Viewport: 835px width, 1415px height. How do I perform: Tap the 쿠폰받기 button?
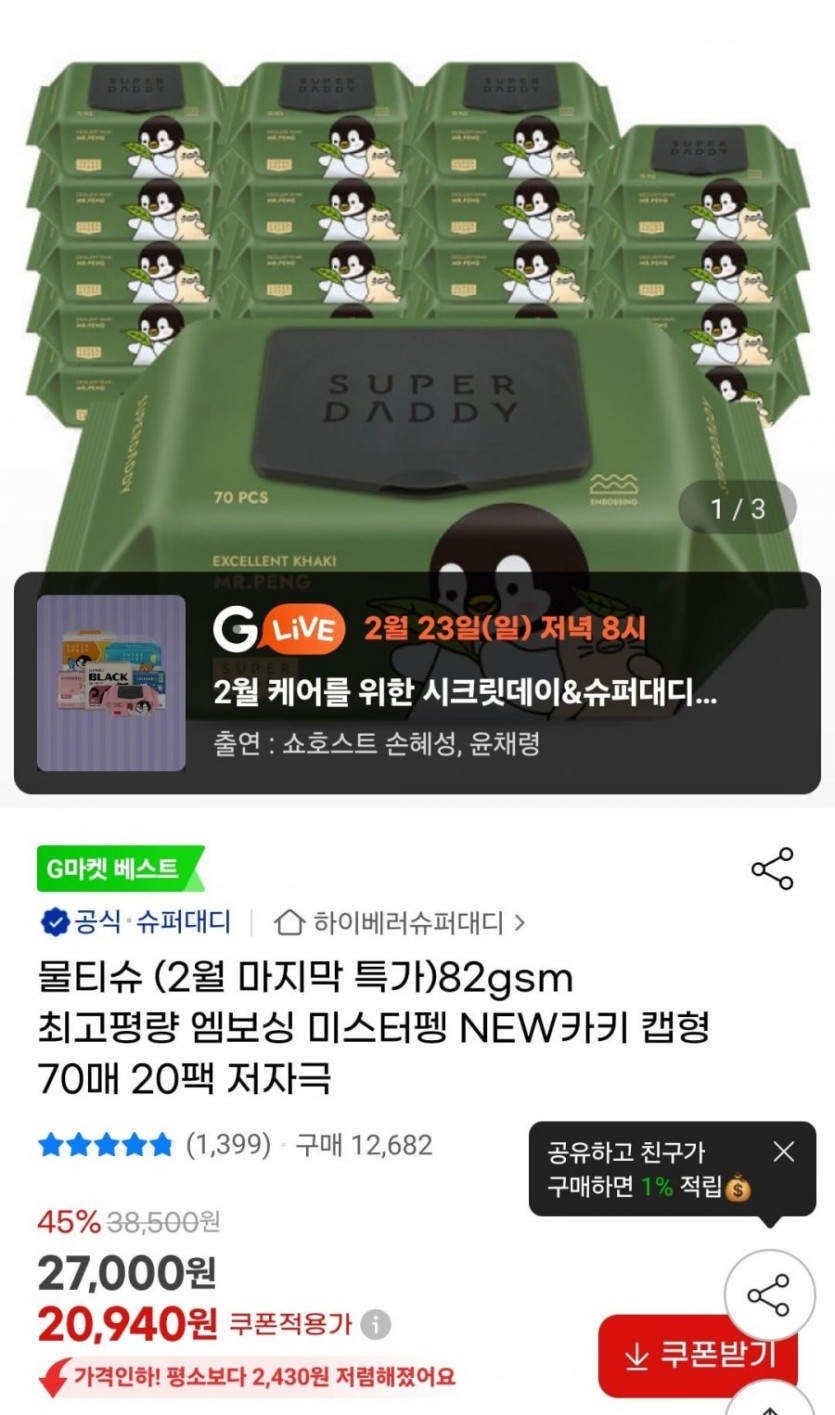click(x=700, y=1355)
